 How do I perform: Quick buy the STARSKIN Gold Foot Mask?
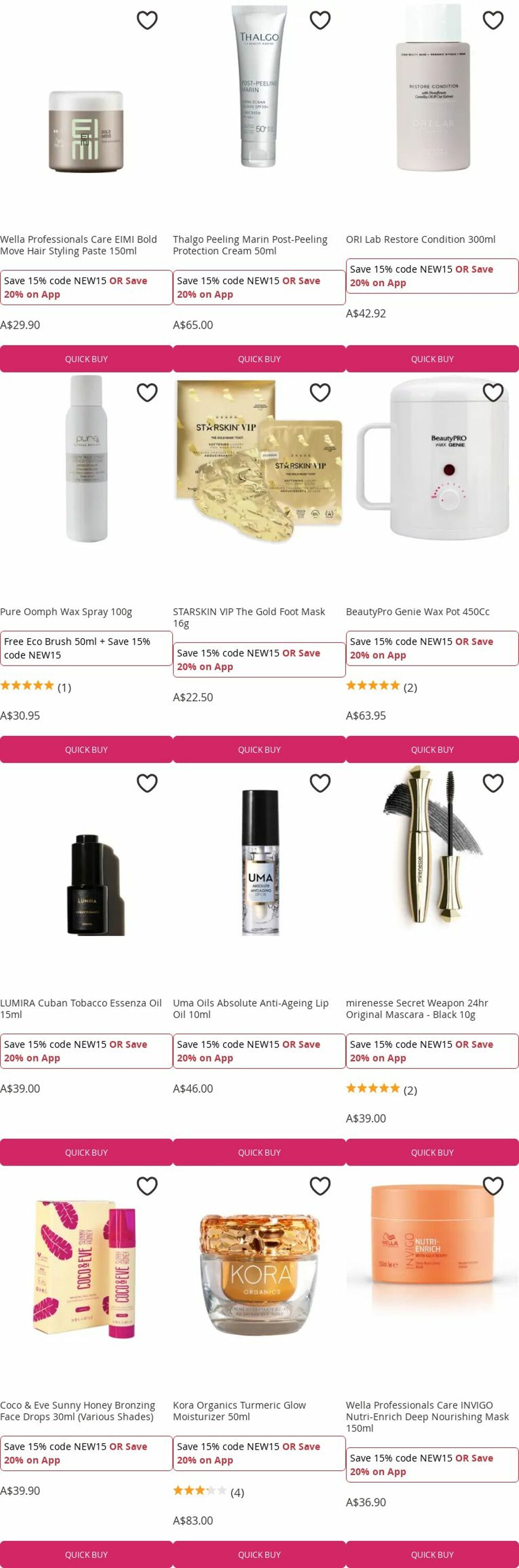point(259,750)
